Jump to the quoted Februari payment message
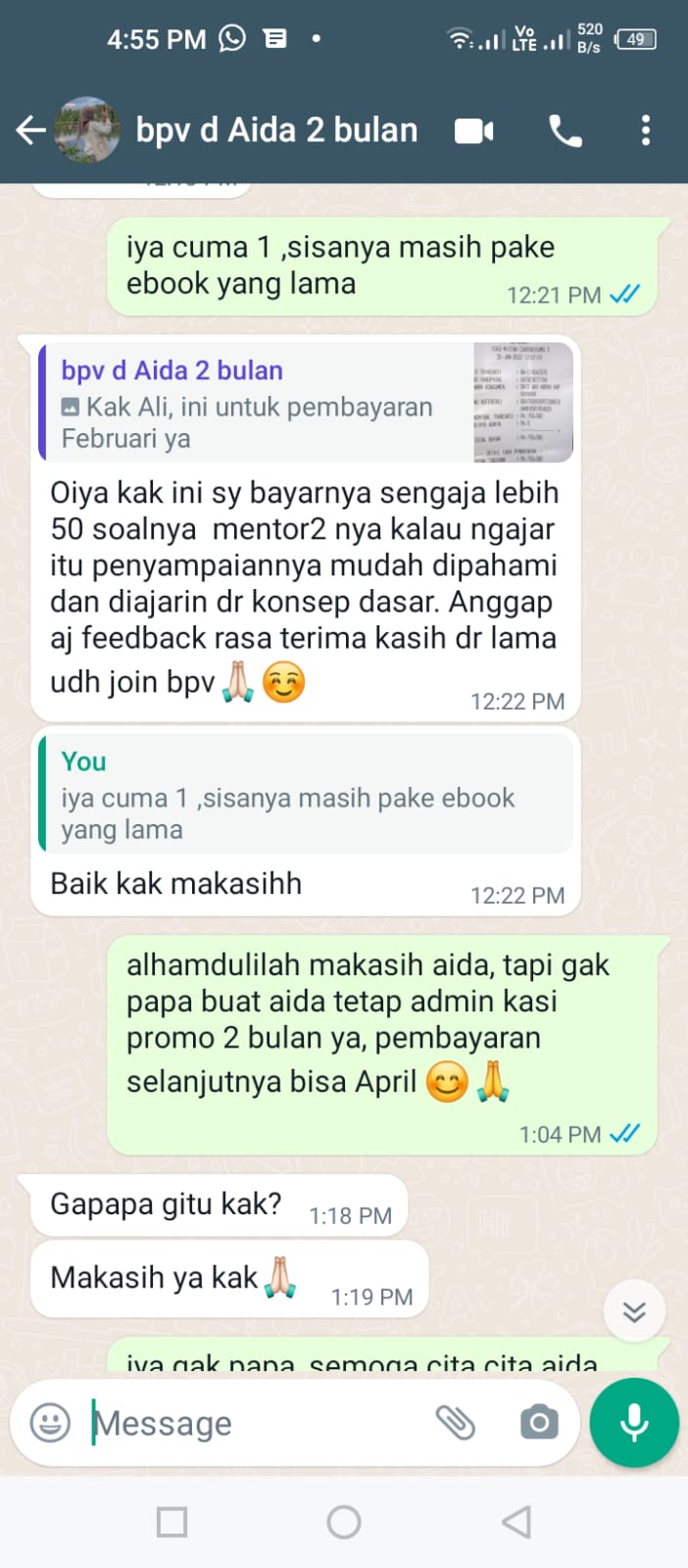The height and width of the screenshot is (1568, 688). (x=306, y=403)
